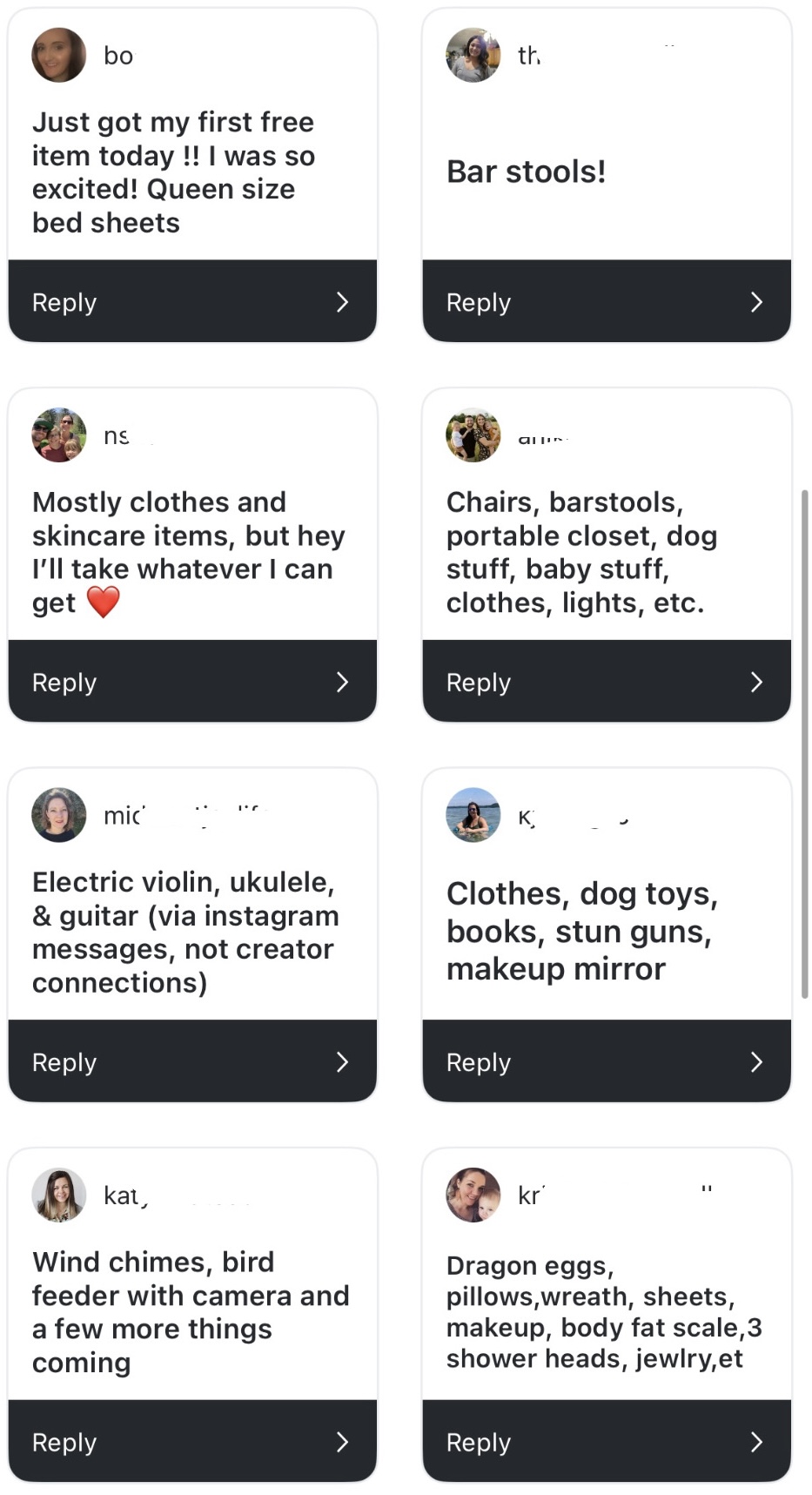Screen dimensions: 812x1495
Task: Reply to the 'Bar stools!' response
Action: tap(606, 301)
